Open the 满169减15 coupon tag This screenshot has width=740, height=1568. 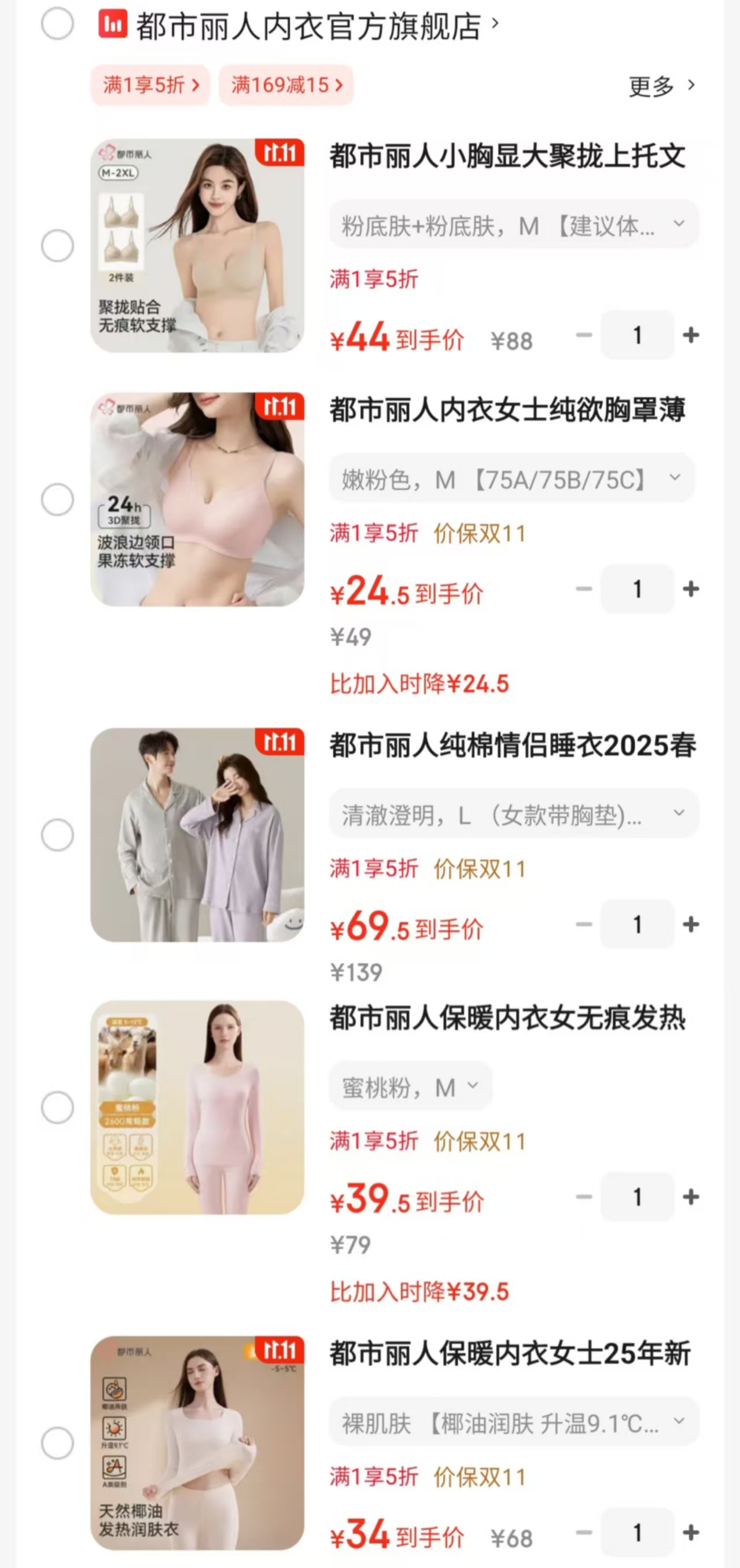point(286,85)
